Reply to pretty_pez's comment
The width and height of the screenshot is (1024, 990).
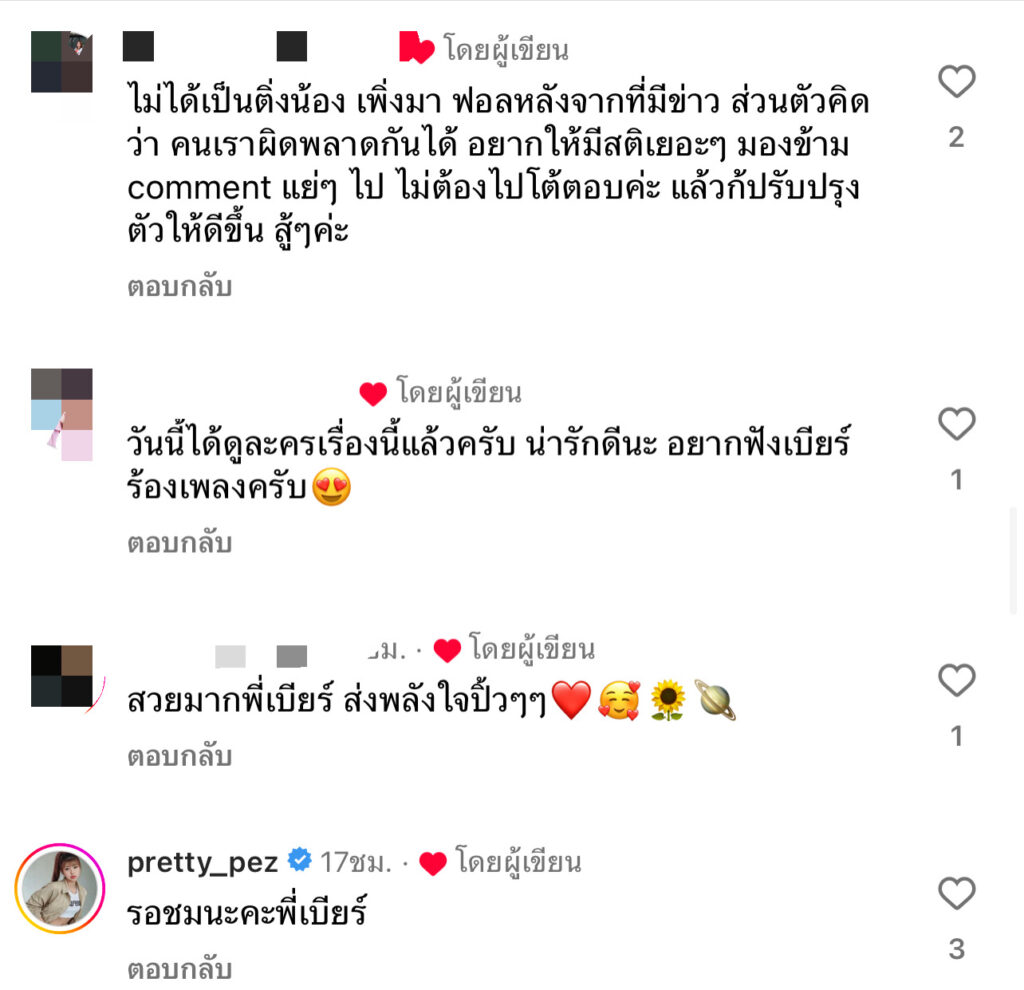pyautogui.click(x=179, y=969)
